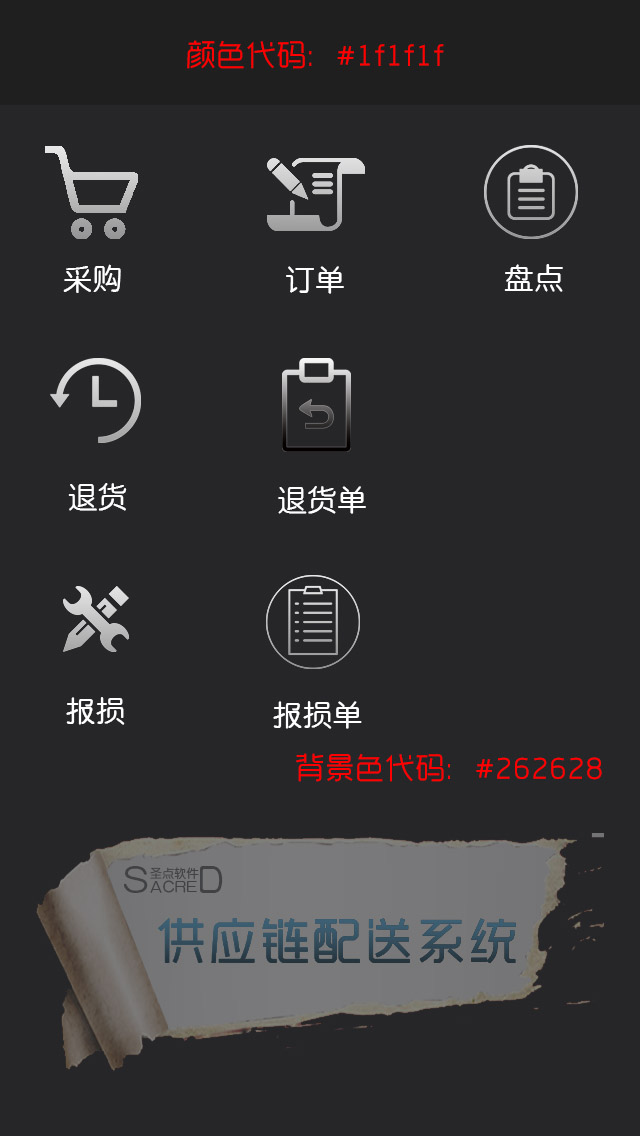
Task: Open the 采购 purchasing module
Action: click(x=92, y=193)
